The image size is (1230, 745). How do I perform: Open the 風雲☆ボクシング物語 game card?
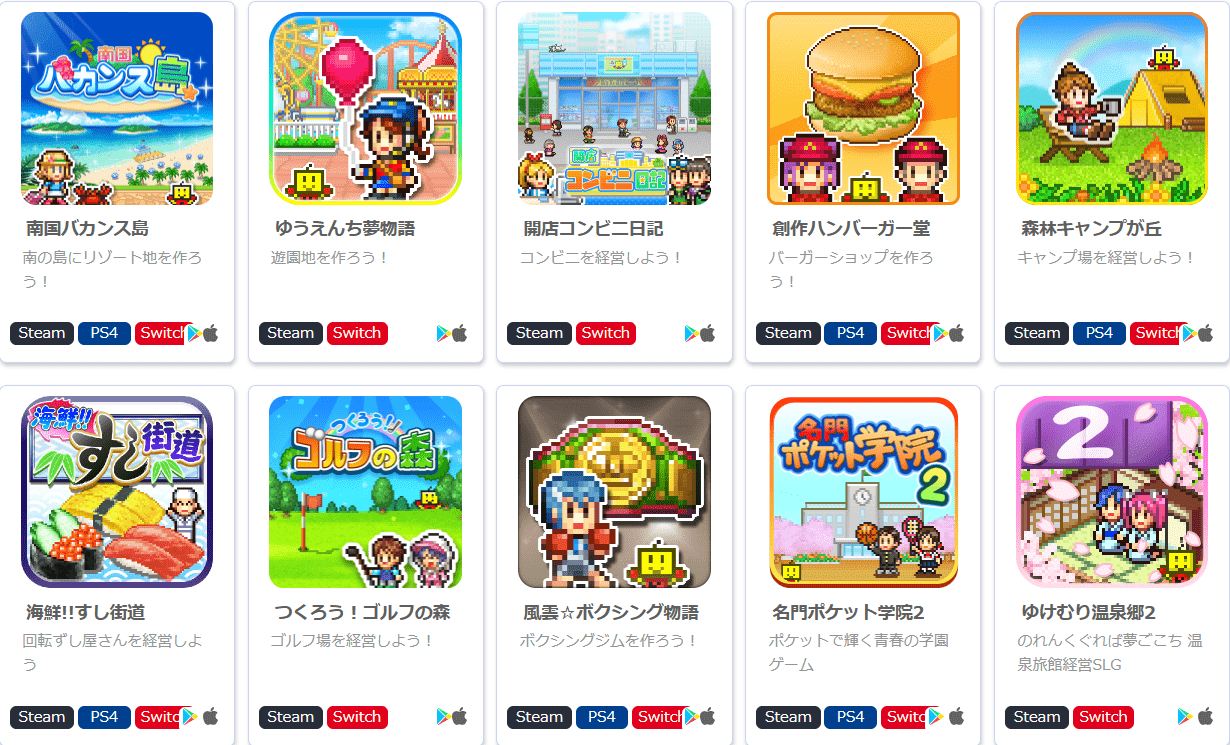614,492
